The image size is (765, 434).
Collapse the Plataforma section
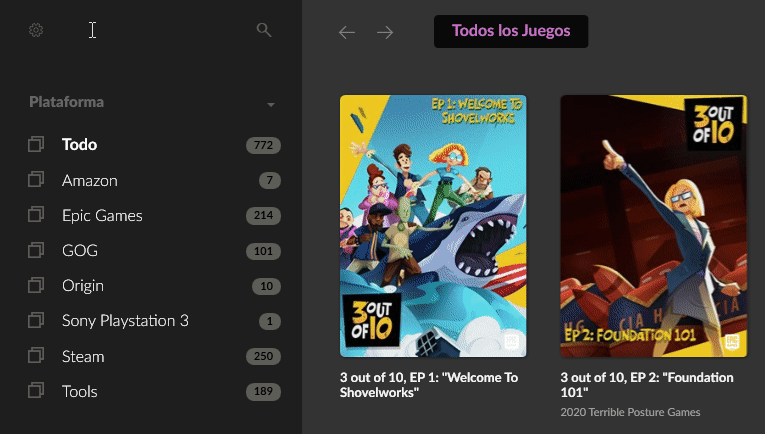pos(270,104)
